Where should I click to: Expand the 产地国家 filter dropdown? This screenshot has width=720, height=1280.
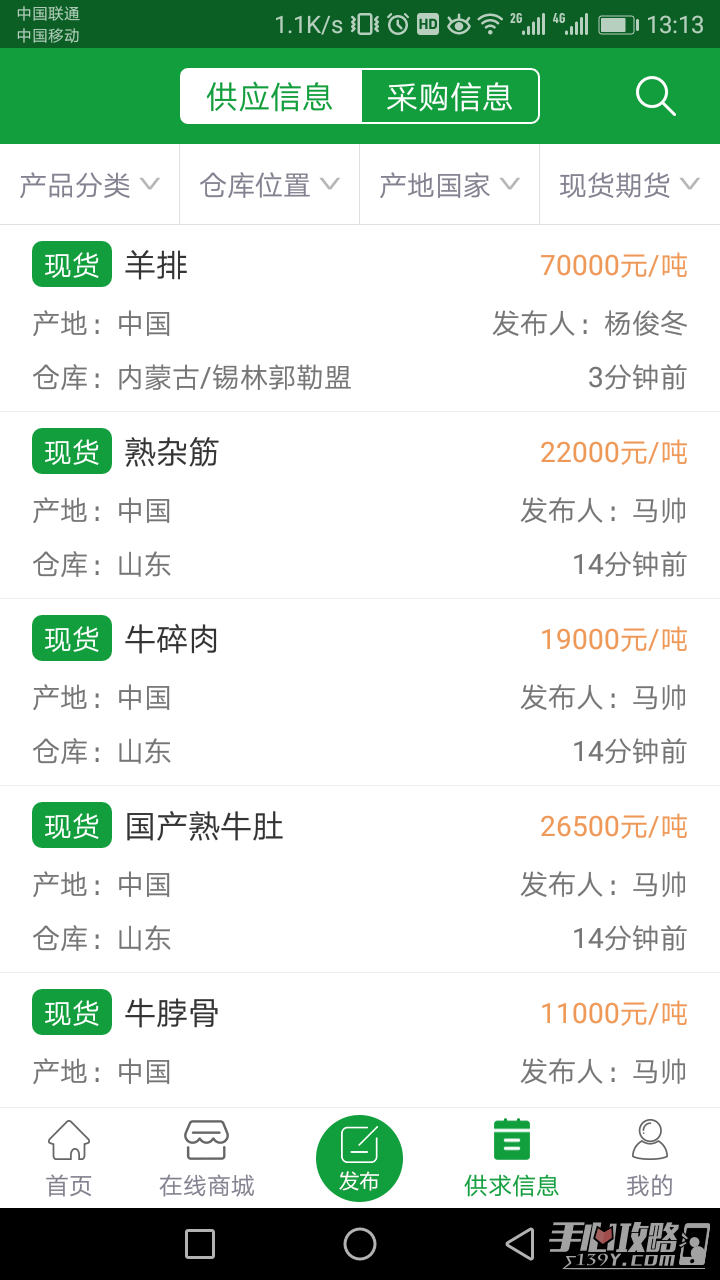click(450, 185)
